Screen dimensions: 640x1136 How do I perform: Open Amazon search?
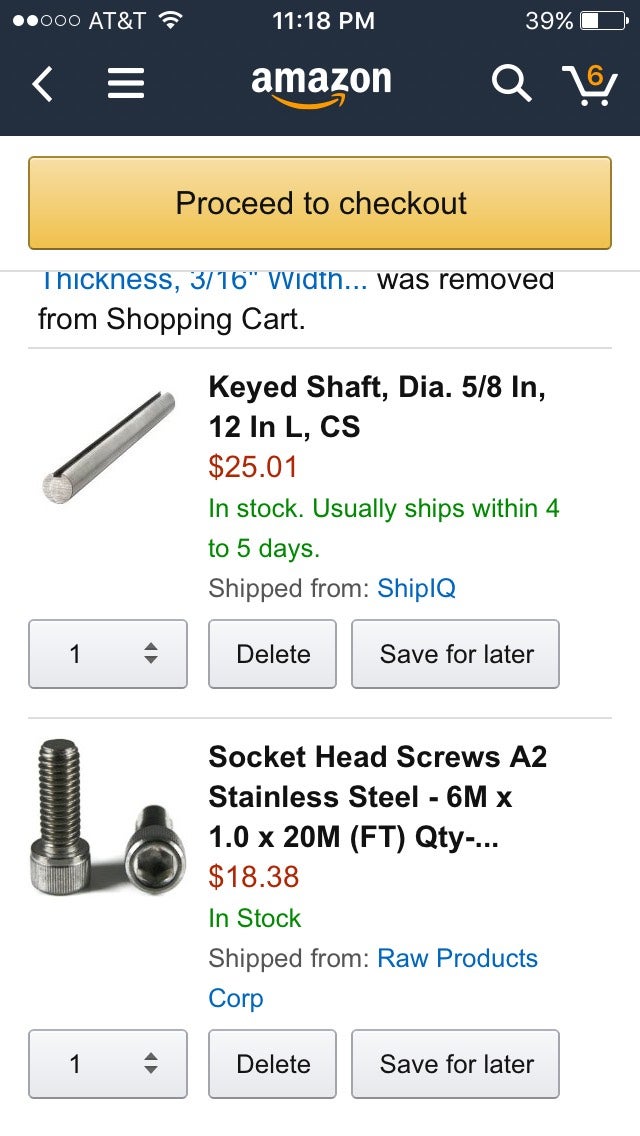click(510, 84)
